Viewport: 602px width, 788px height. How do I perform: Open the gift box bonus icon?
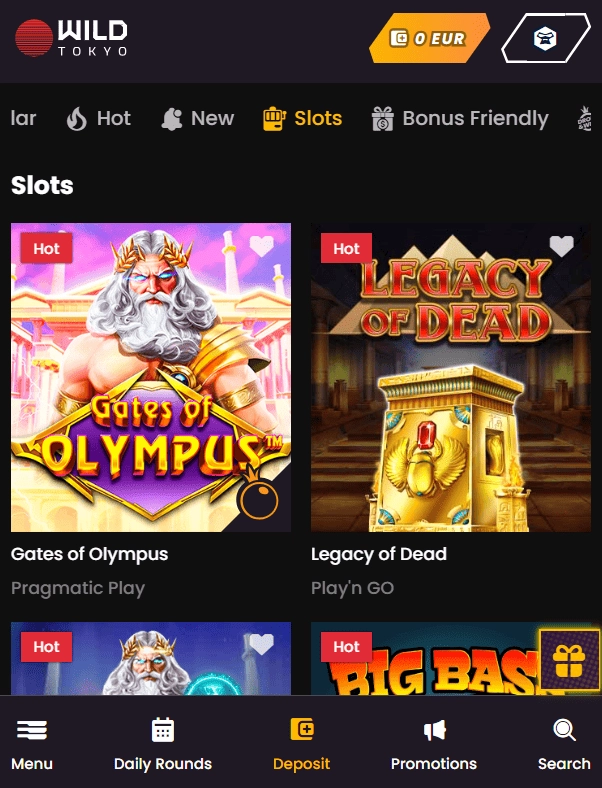(569, 660)
